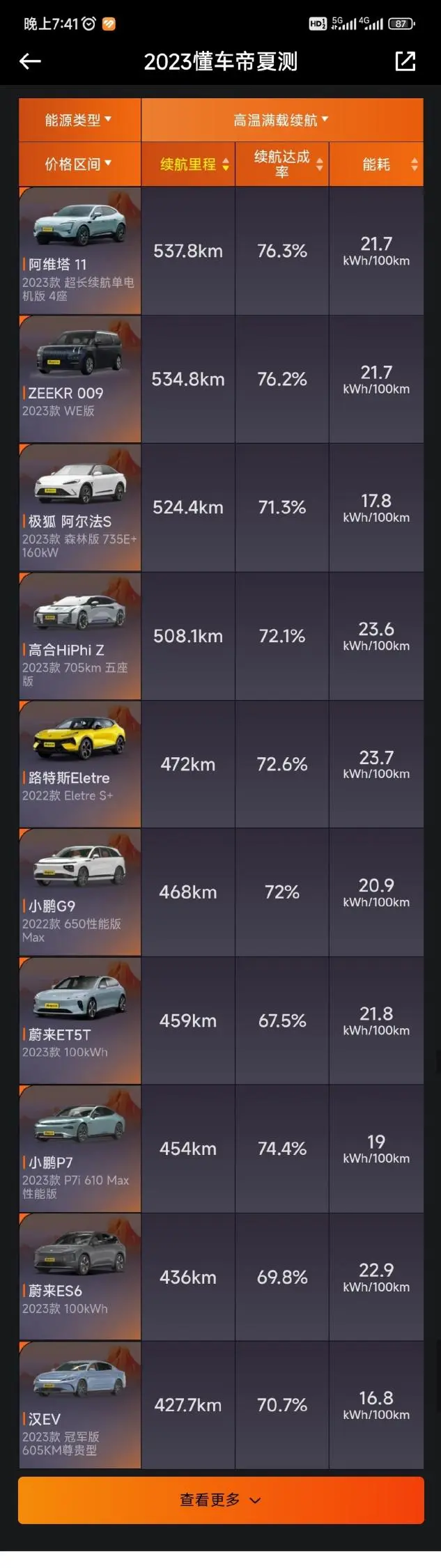
Task: View the 路特斯Eletre entry
Action: click(x=80, y=763)
